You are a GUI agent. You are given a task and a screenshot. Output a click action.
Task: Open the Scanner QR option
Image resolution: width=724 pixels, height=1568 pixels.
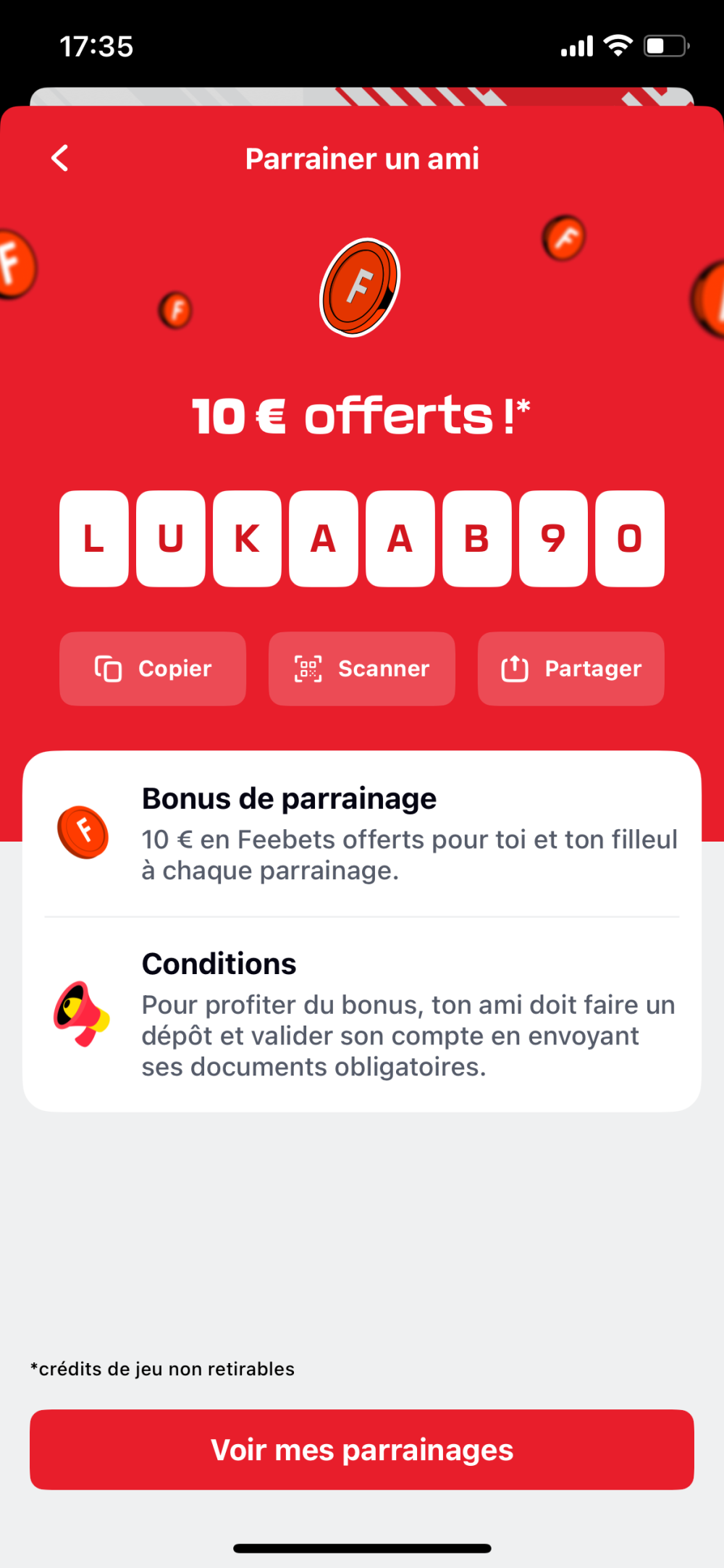point(362,668)
